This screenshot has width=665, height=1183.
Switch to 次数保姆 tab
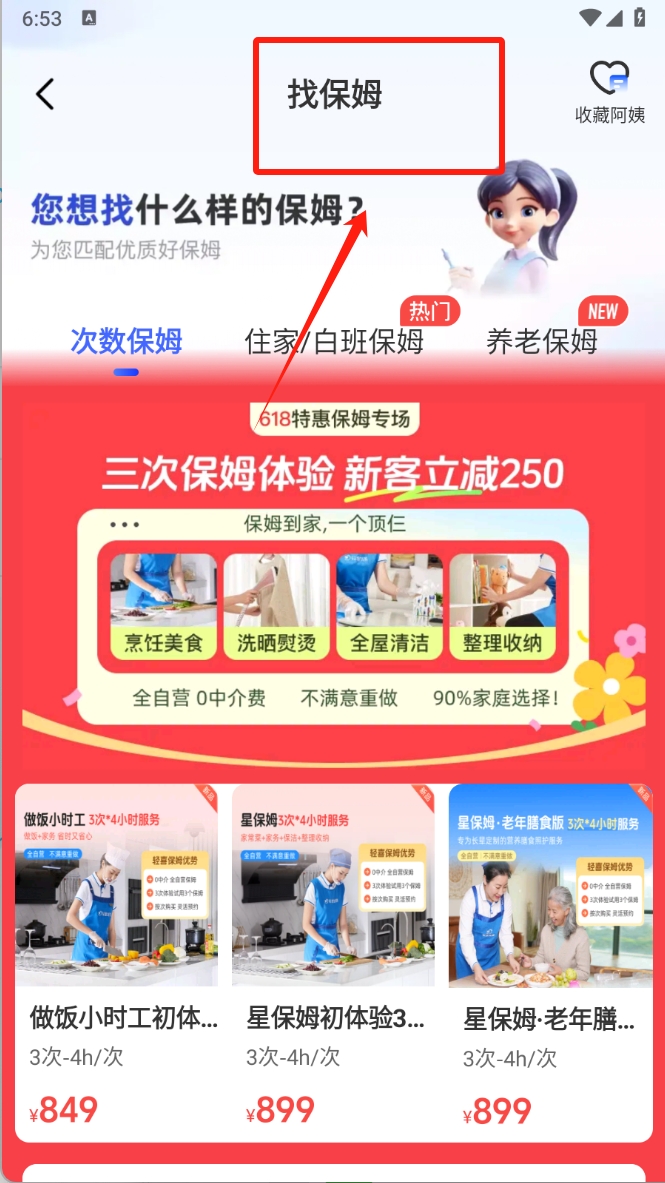pyautogui.click(x=126, y=342)
